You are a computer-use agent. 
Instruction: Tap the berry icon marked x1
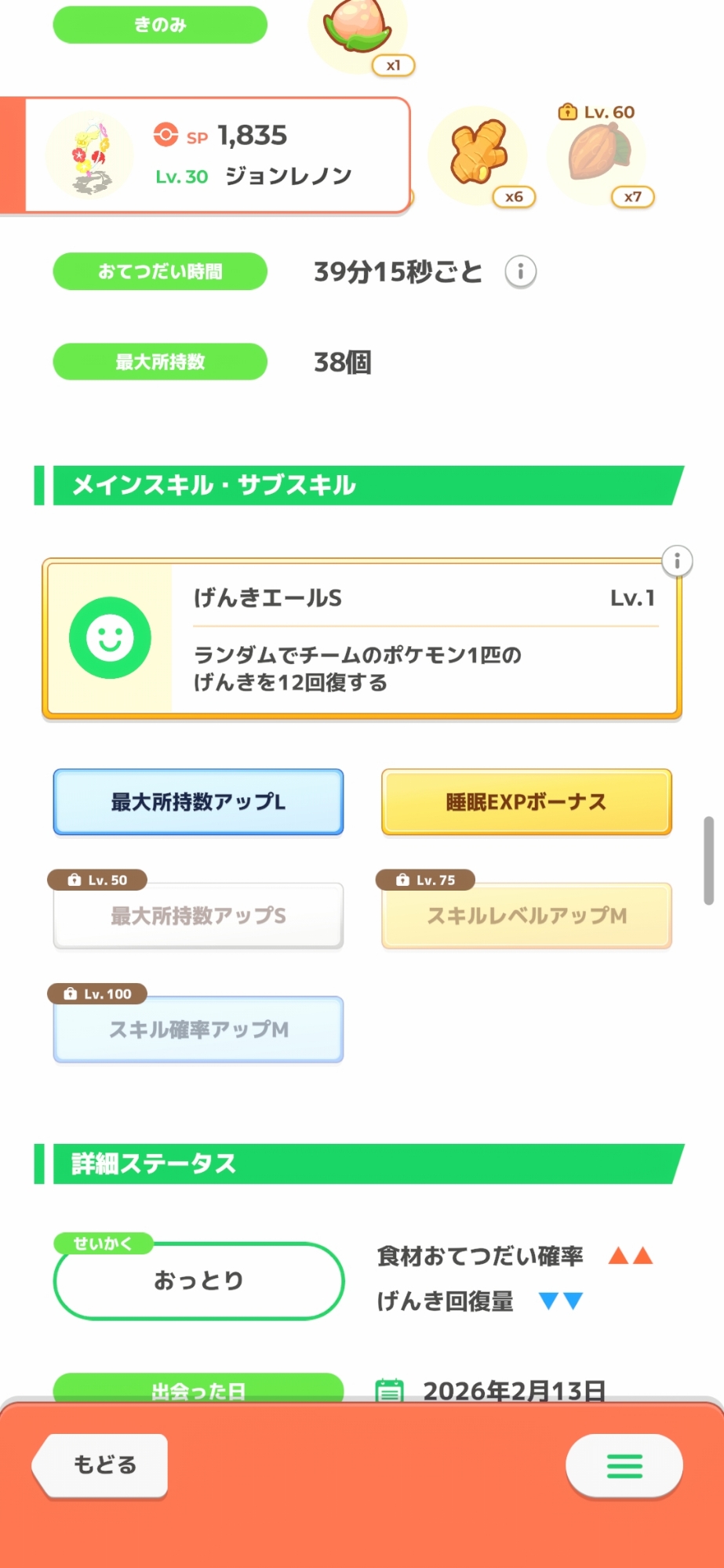click(x=358, y=30)
